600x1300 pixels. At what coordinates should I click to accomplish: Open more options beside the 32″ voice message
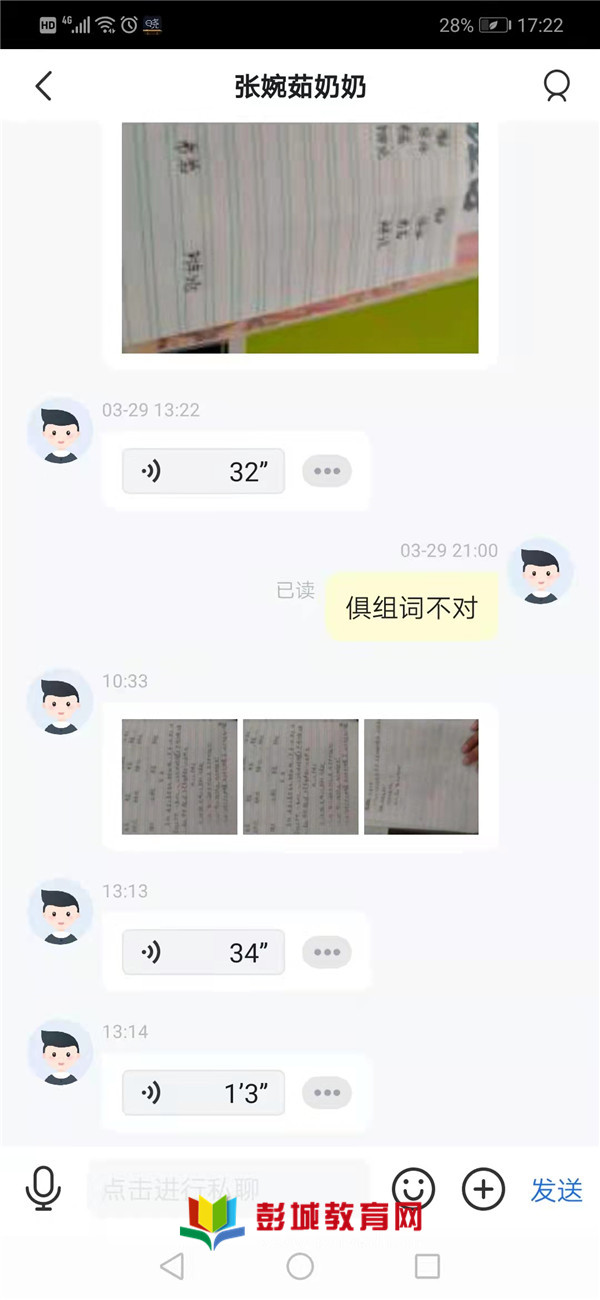[327, 471]
